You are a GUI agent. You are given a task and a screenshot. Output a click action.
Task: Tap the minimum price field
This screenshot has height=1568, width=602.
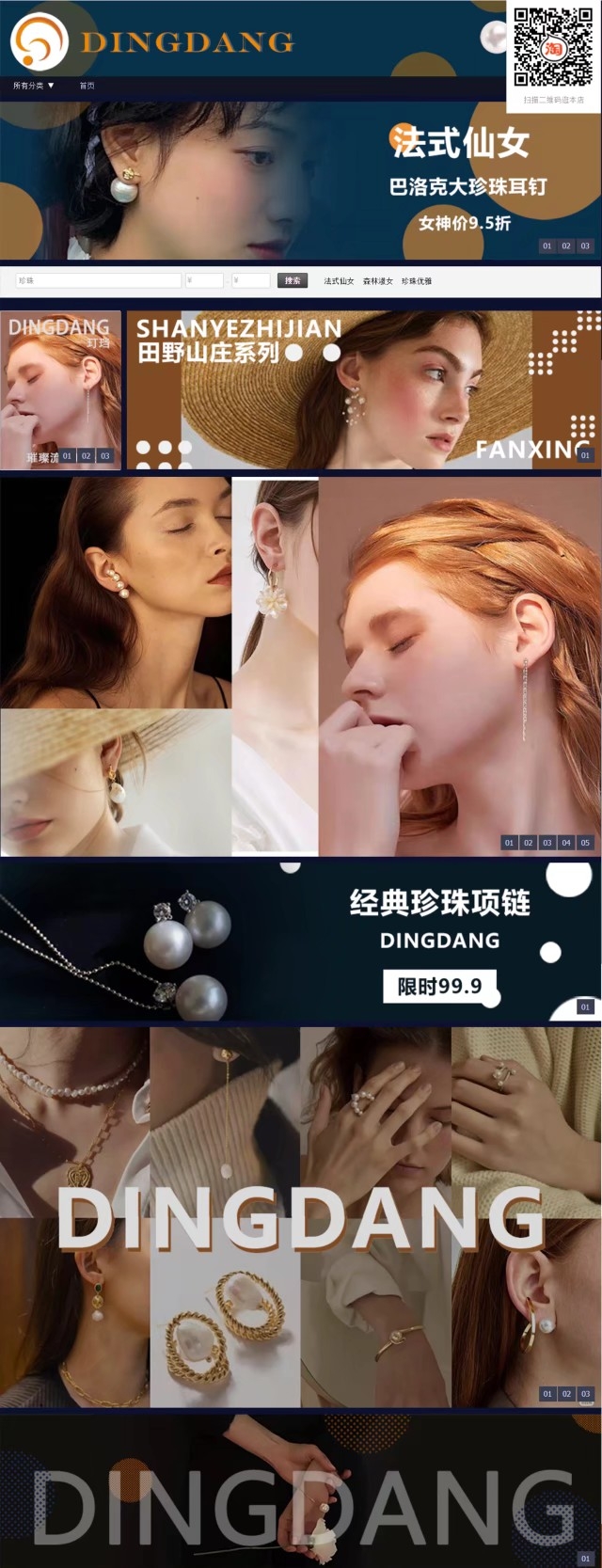204,280
